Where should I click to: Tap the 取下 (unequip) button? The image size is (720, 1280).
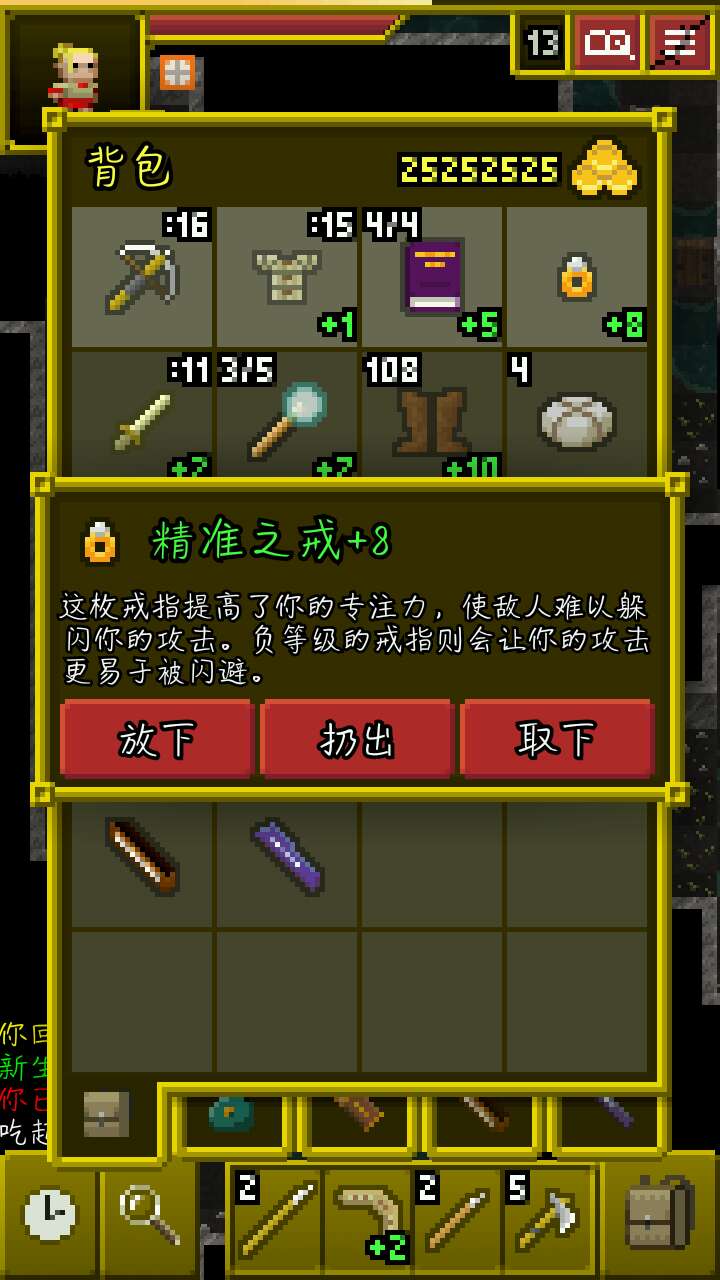(x=557, y=739)
